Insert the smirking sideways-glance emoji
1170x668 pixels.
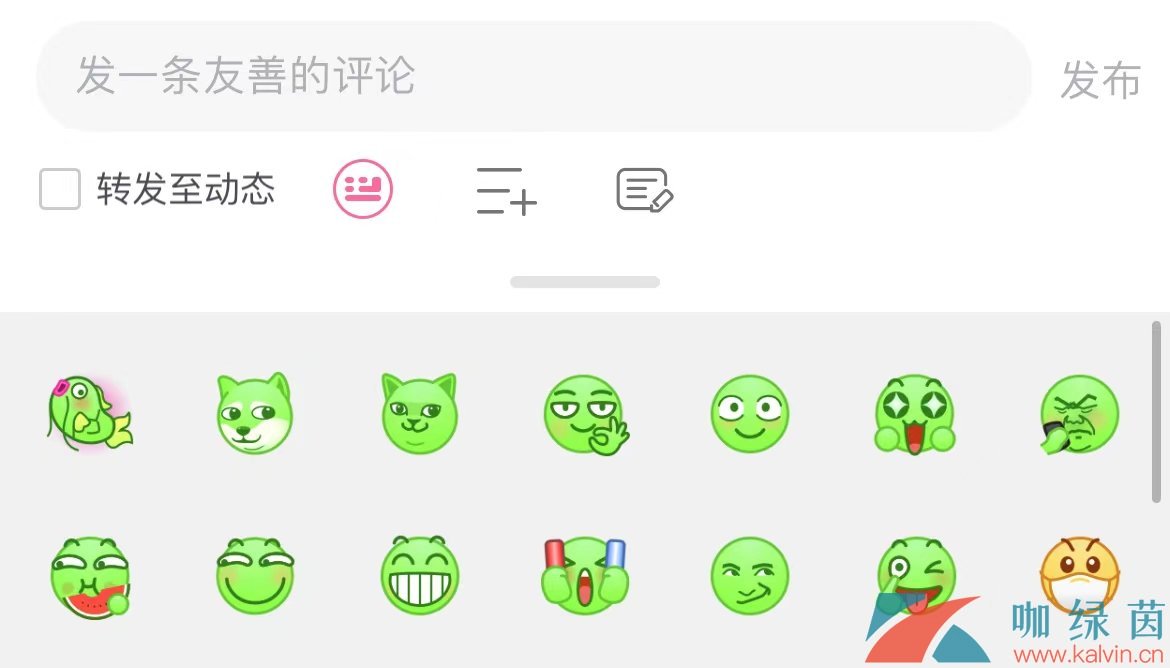click(750, 575)
